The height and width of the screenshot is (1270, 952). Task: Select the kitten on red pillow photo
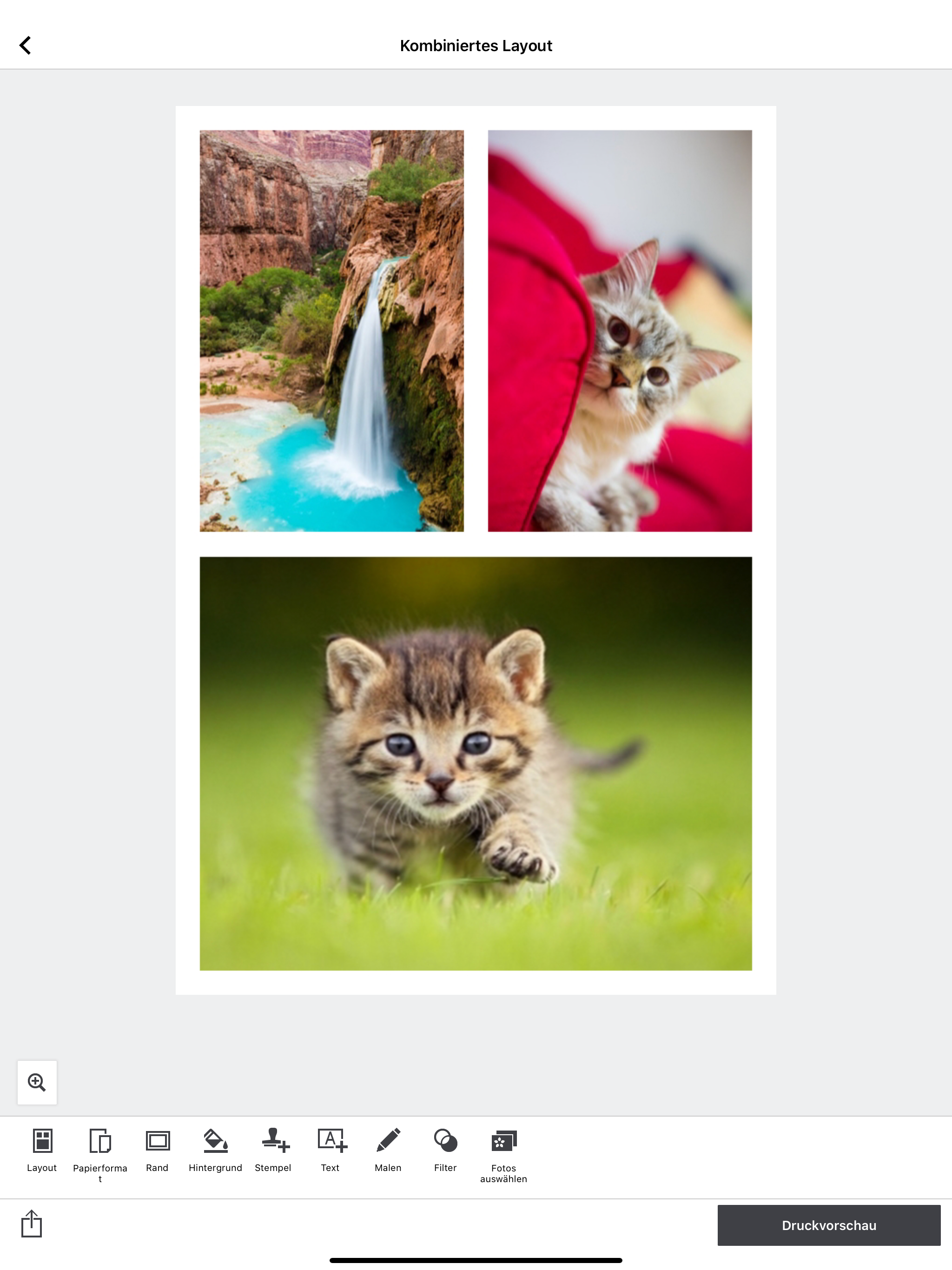point(619,331)
